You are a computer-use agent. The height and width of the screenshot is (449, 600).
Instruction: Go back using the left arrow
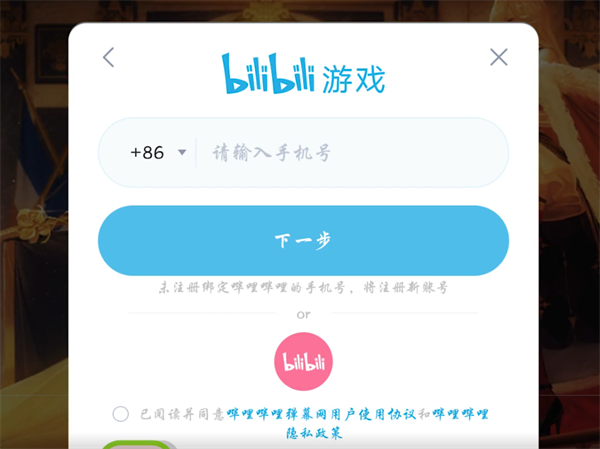(109, 57)
